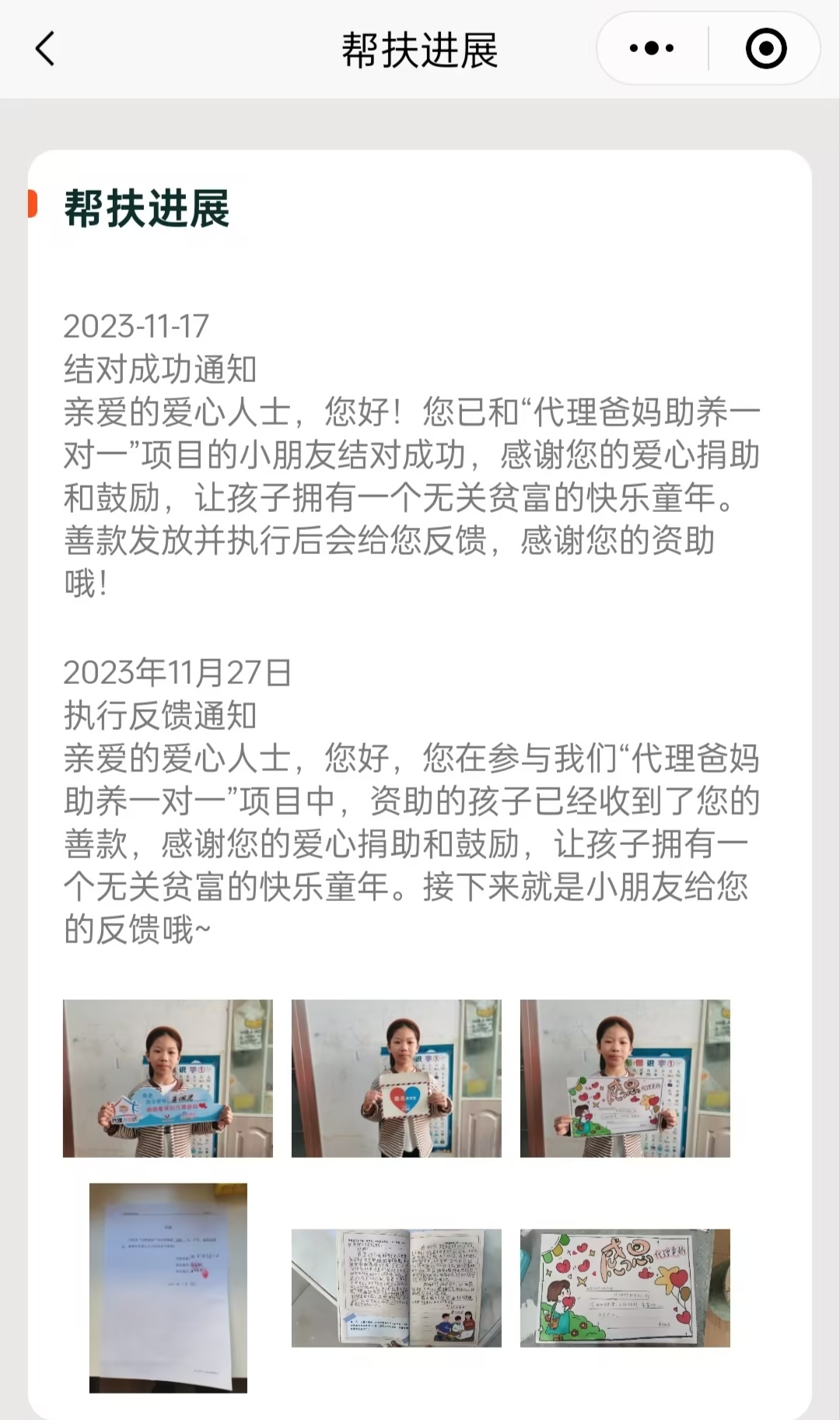Screen dimensions: 840x1420
Task: Enlarge photo of child holding the 感恩 drawing
Action: (x=625, y=1078)
